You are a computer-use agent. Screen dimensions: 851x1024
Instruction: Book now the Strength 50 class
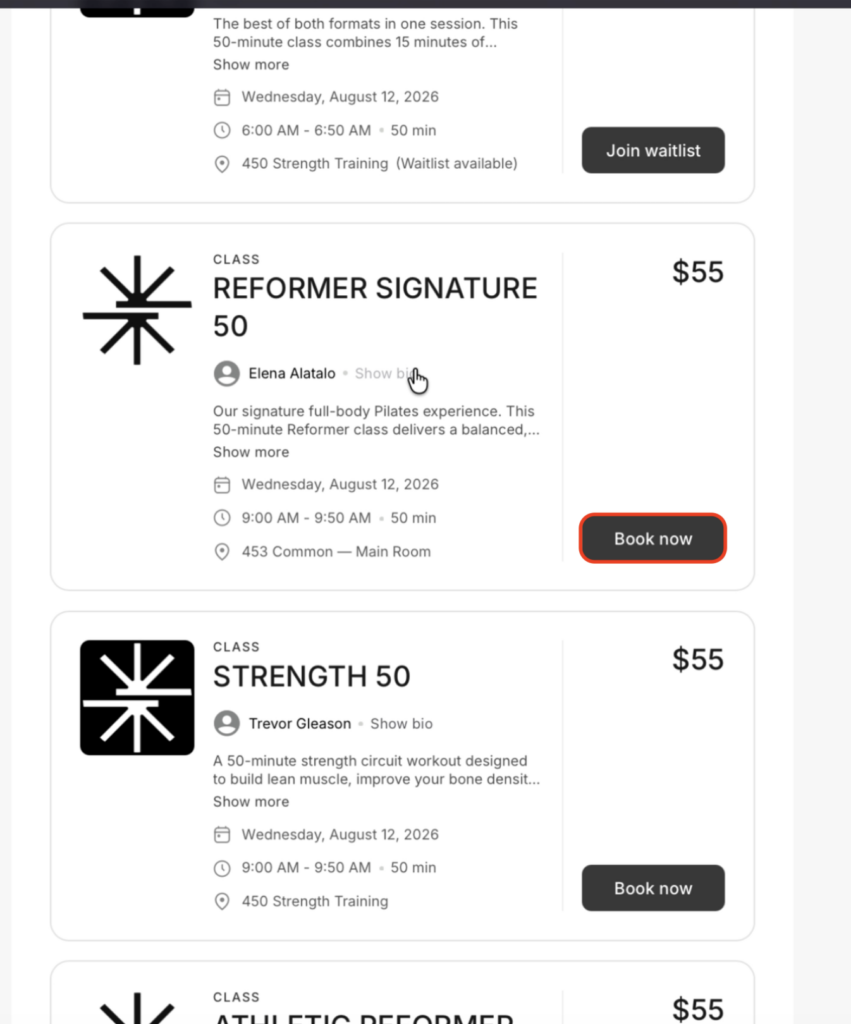coord(653,888)
